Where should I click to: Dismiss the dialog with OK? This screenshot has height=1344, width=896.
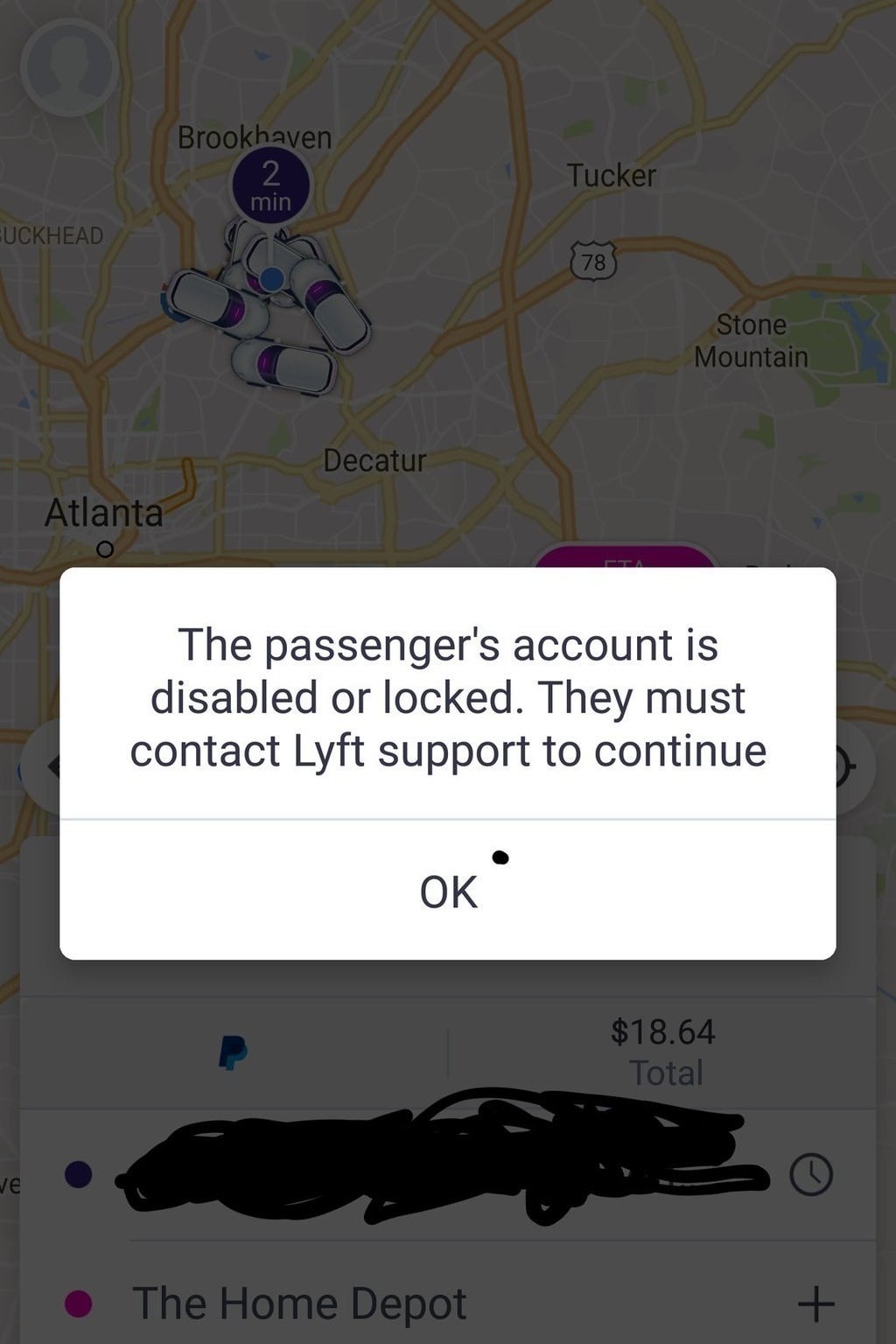448,892
